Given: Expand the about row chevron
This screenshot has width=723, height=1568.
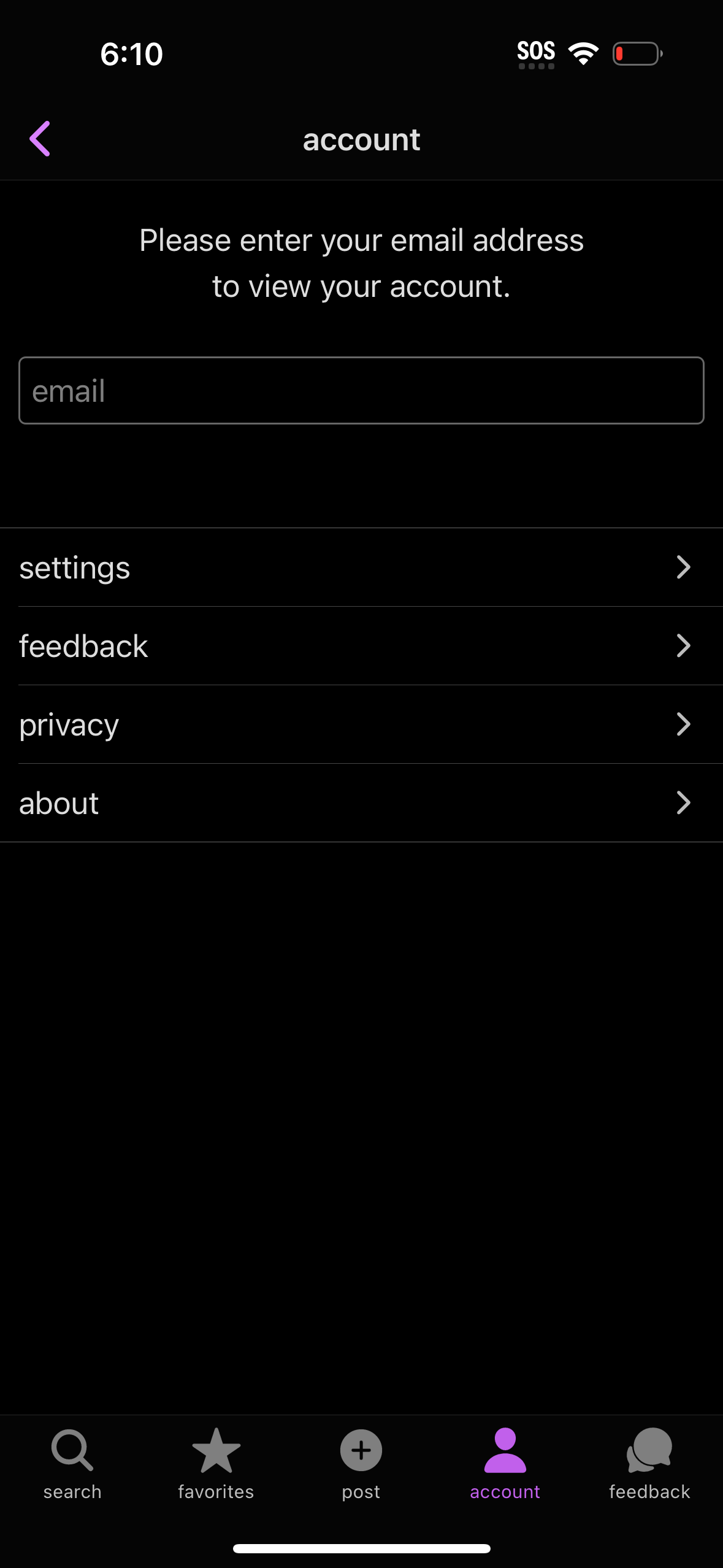Looking at the screenshot, I should pyautogui.click(x=684, y=802).
